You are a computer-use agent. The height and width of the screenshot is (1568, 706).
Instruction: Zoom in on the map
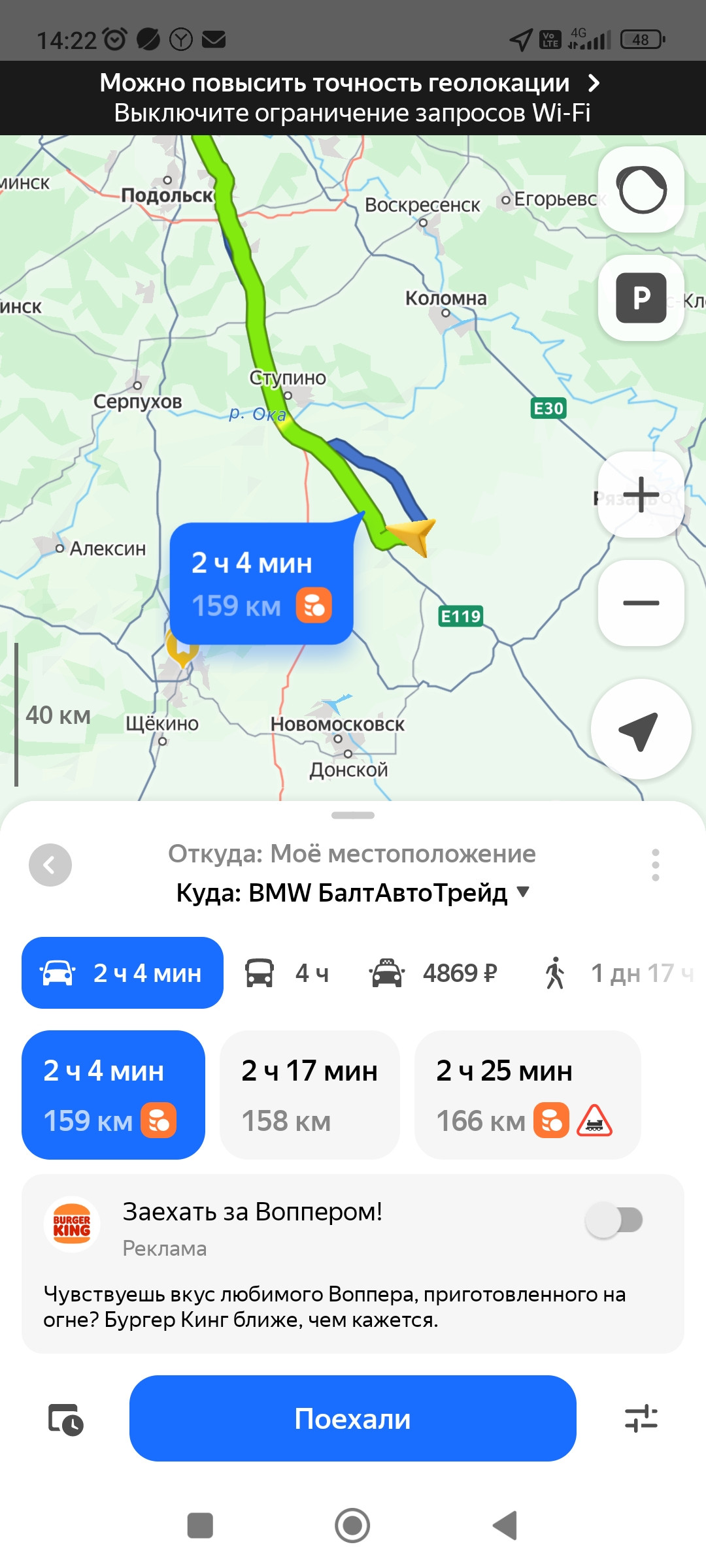click(x=641, y=495)
